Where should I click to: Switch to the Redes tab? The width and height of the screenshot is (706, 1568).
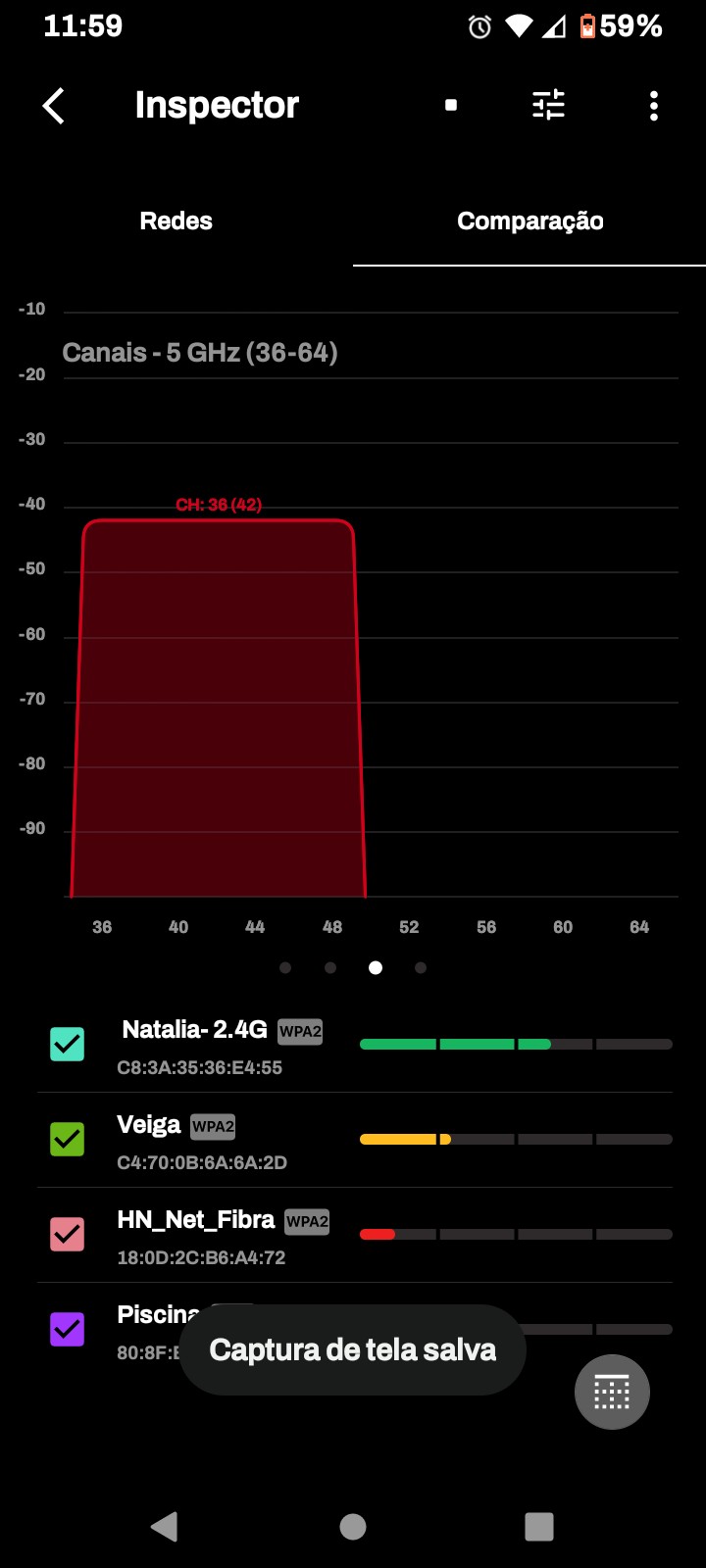click(x=176, y=221)
